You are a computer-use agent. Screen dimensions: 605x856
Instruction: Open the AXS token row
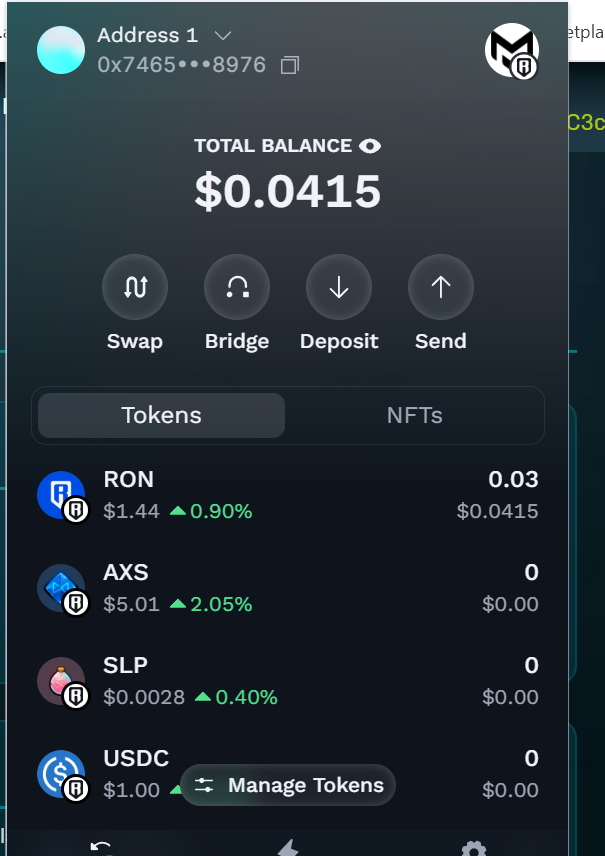point(288,588)
